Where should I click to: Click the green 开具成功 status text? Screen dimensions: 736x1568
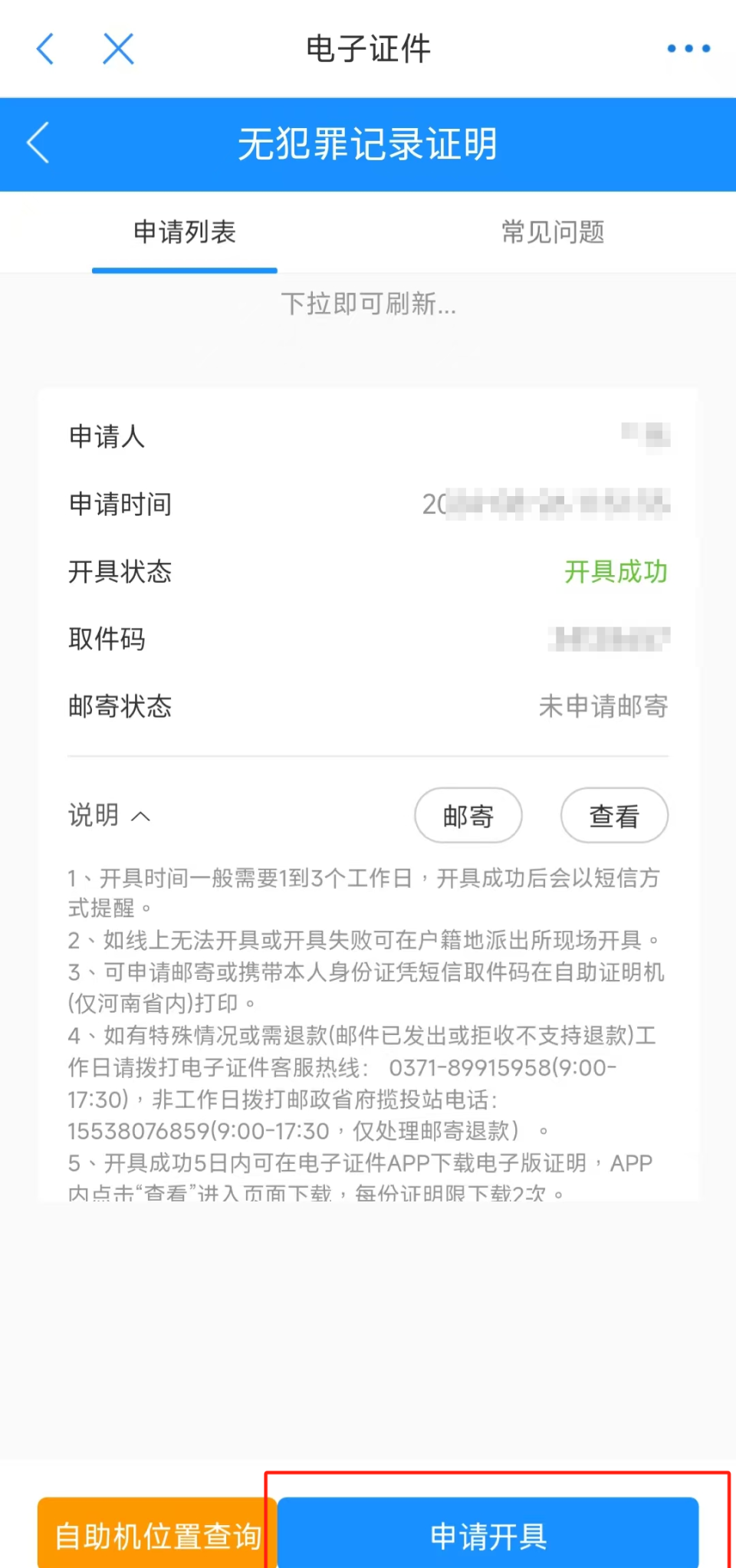coord(616,572)
